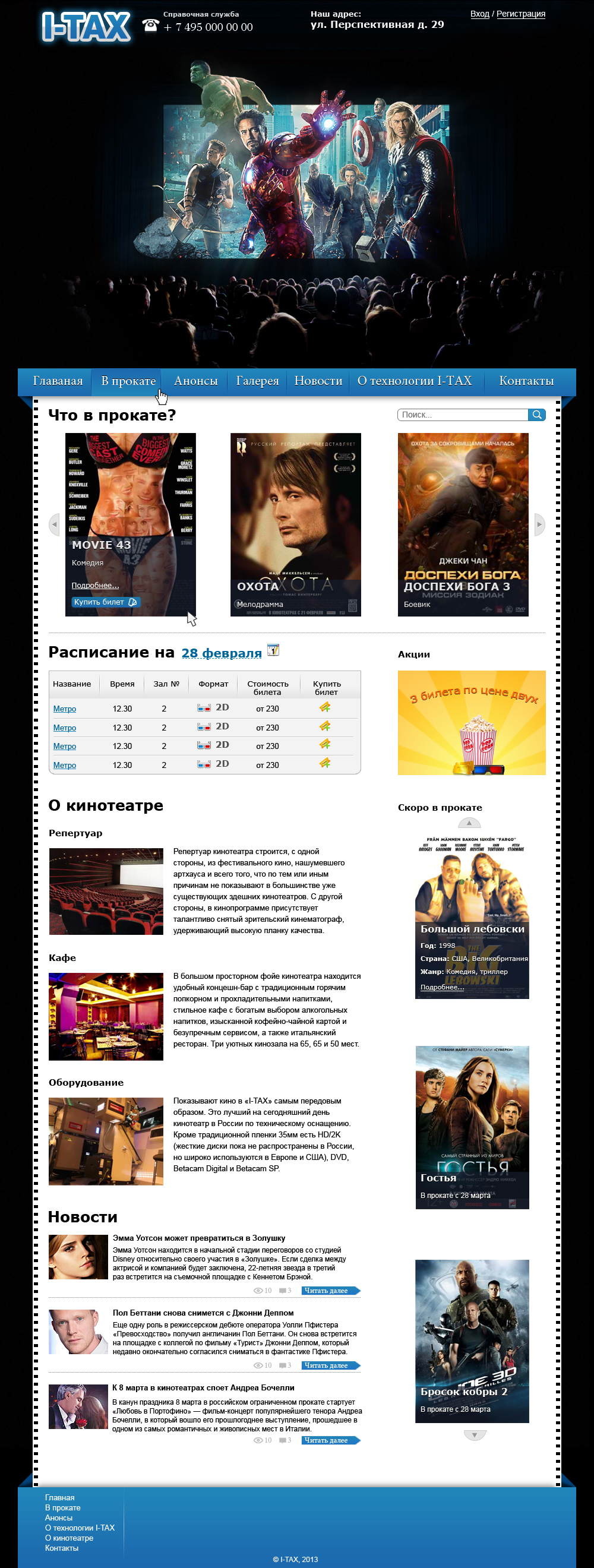Read more about Эмма Уотсон news
The width and height of the screenshot is (594, 1568).
point(330,1291)
